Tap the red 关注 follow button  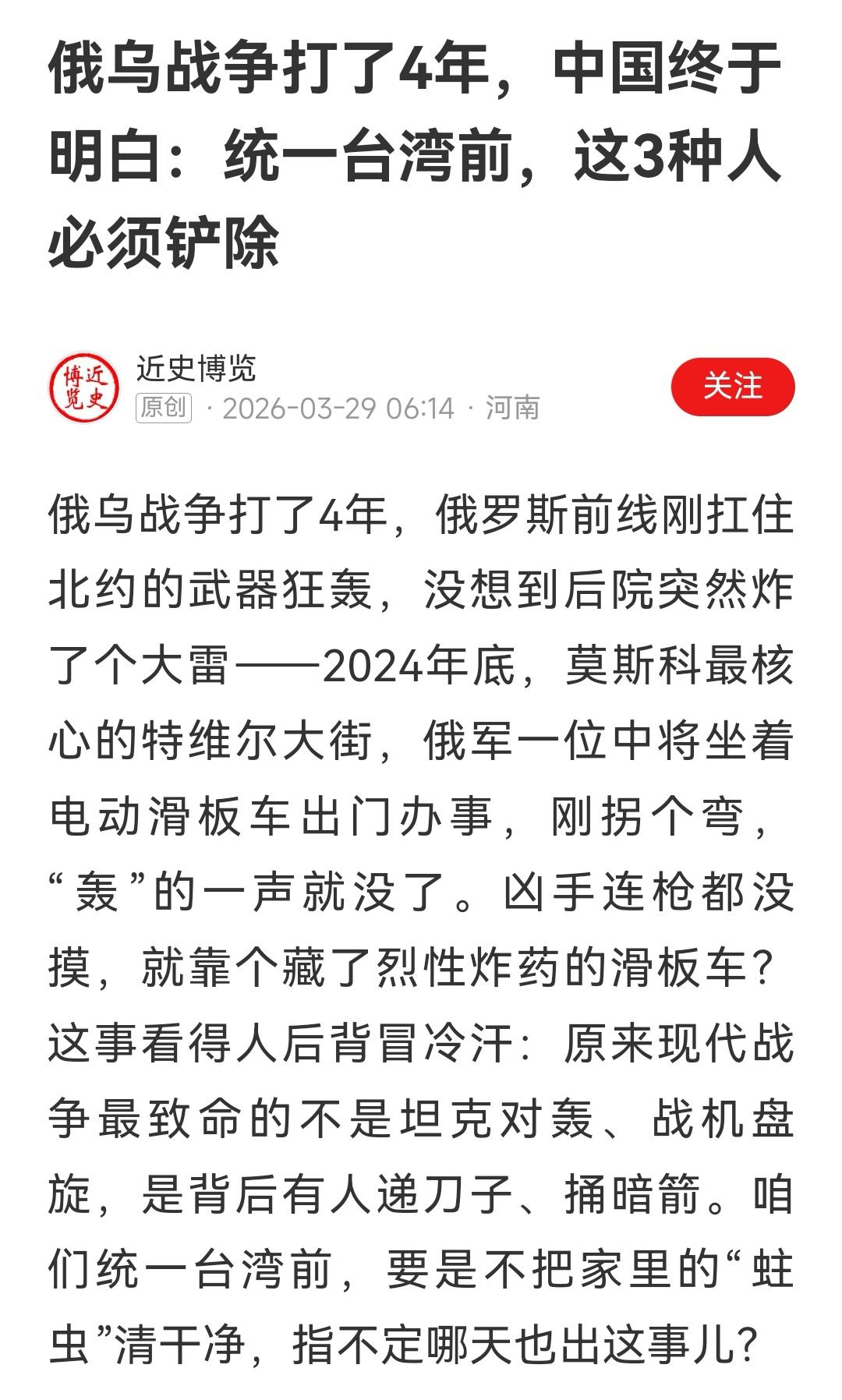point(731,384)
